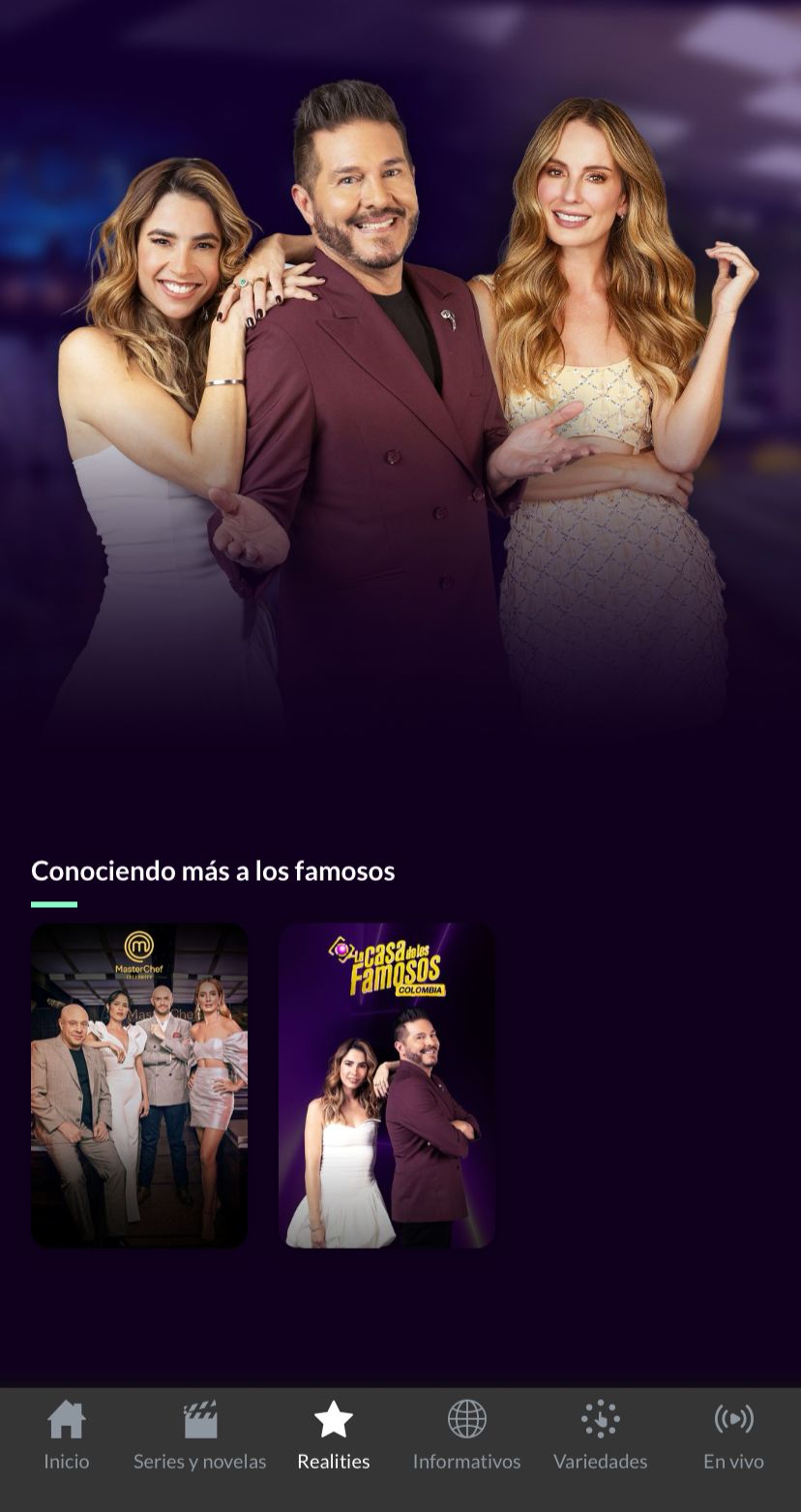Go to the Inicio tab

click(67, 1436)
